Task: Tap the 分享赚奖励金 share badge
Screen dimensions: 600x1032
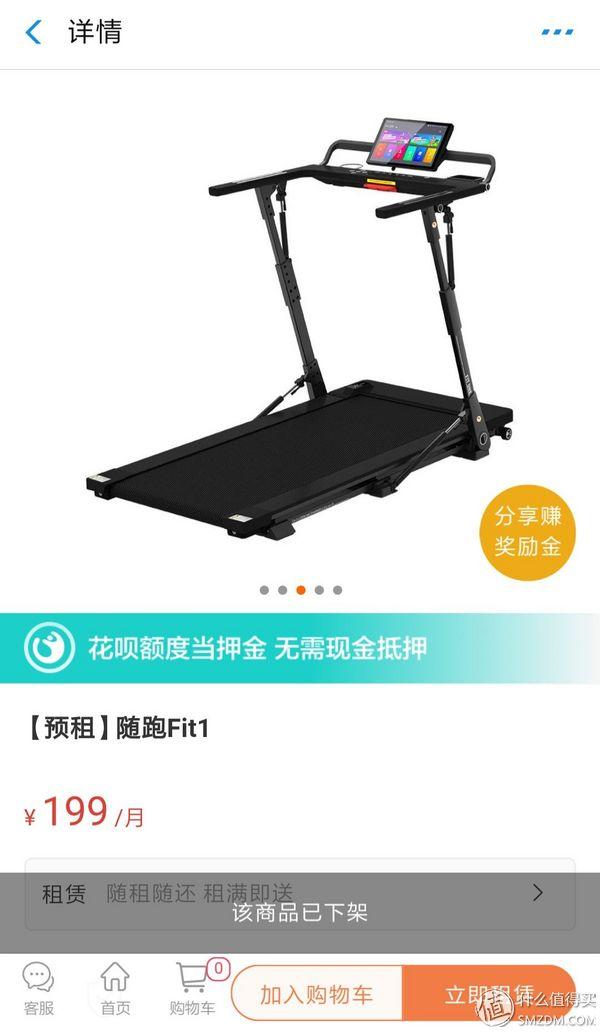Action: point(528,532)
